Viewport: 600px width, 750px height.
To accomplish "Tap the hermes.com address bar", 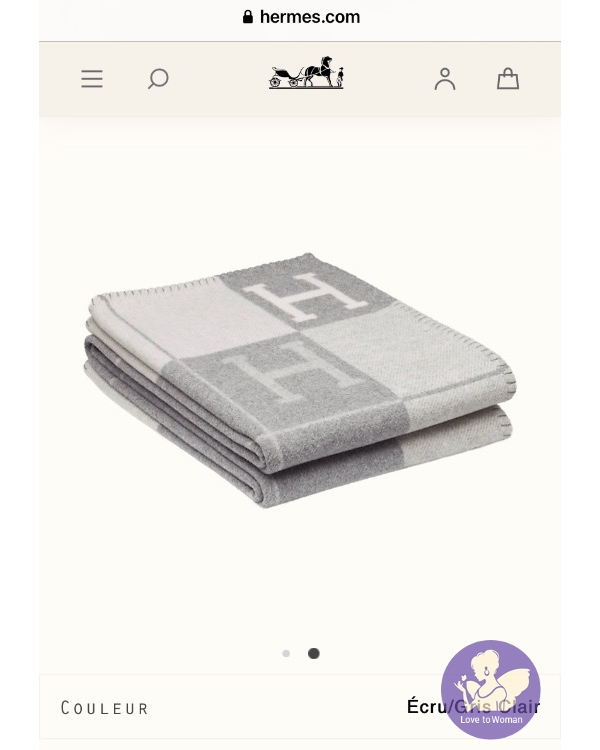I will point(300,17).
